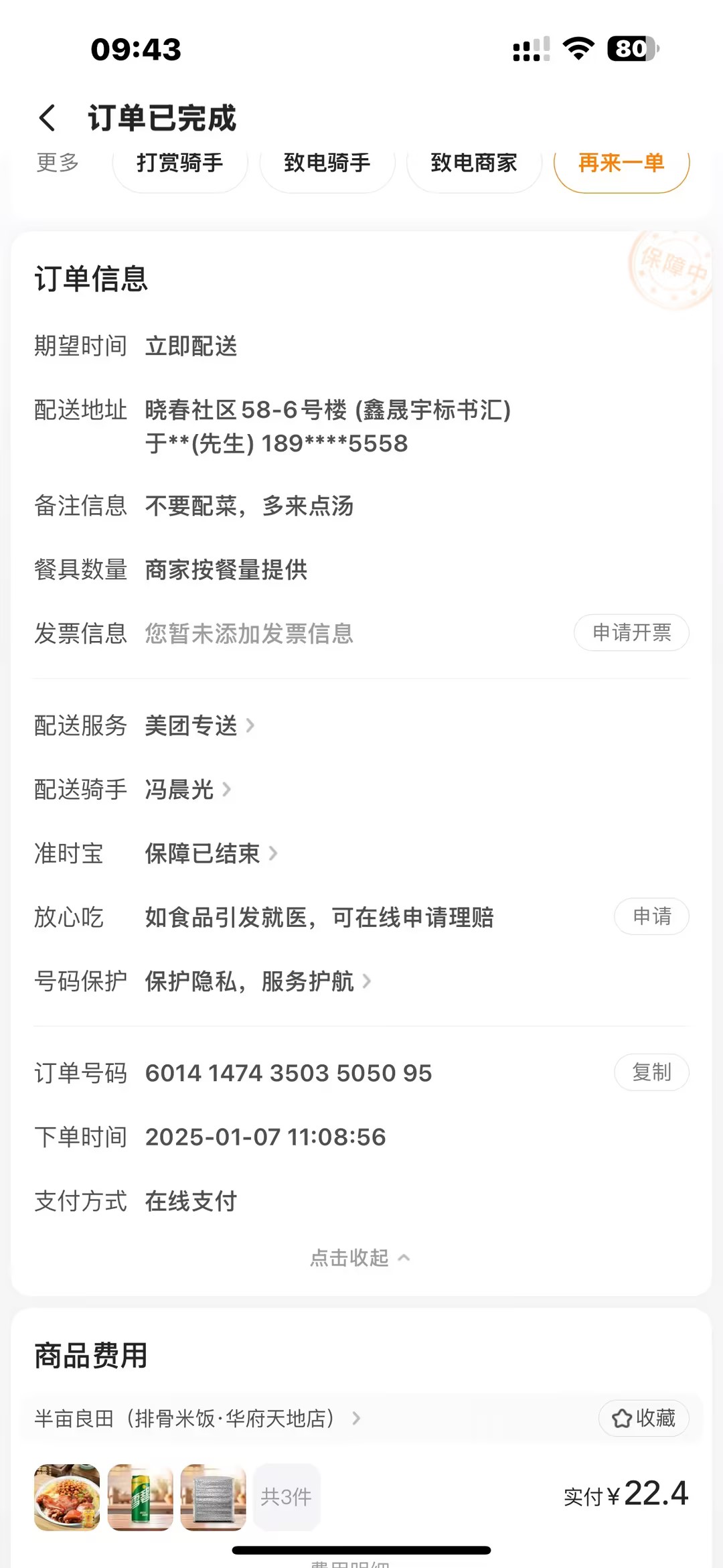
Task: Request an invoice with 申请开票
Action: pyautogui.click(x=631, y=632)
